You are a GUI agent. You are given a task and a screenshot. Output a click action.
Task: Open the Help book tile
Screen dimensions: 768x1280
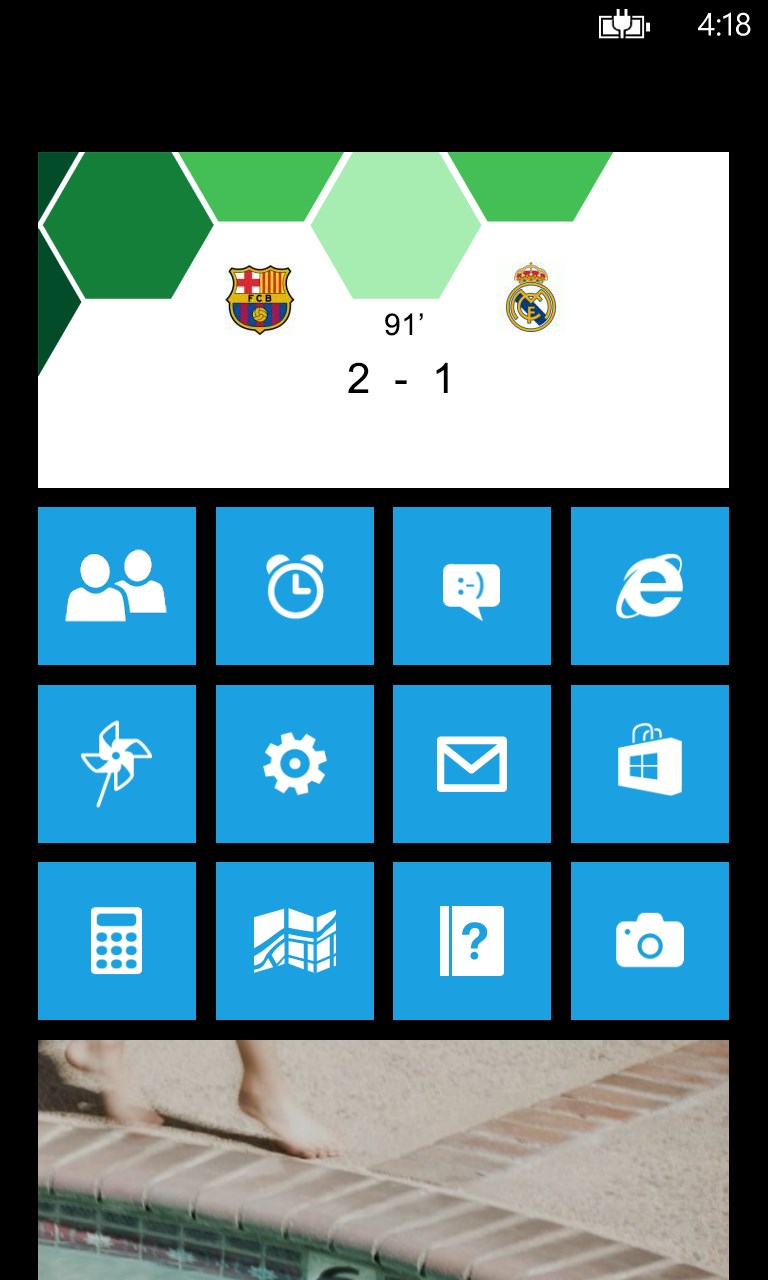coord(472,941)
